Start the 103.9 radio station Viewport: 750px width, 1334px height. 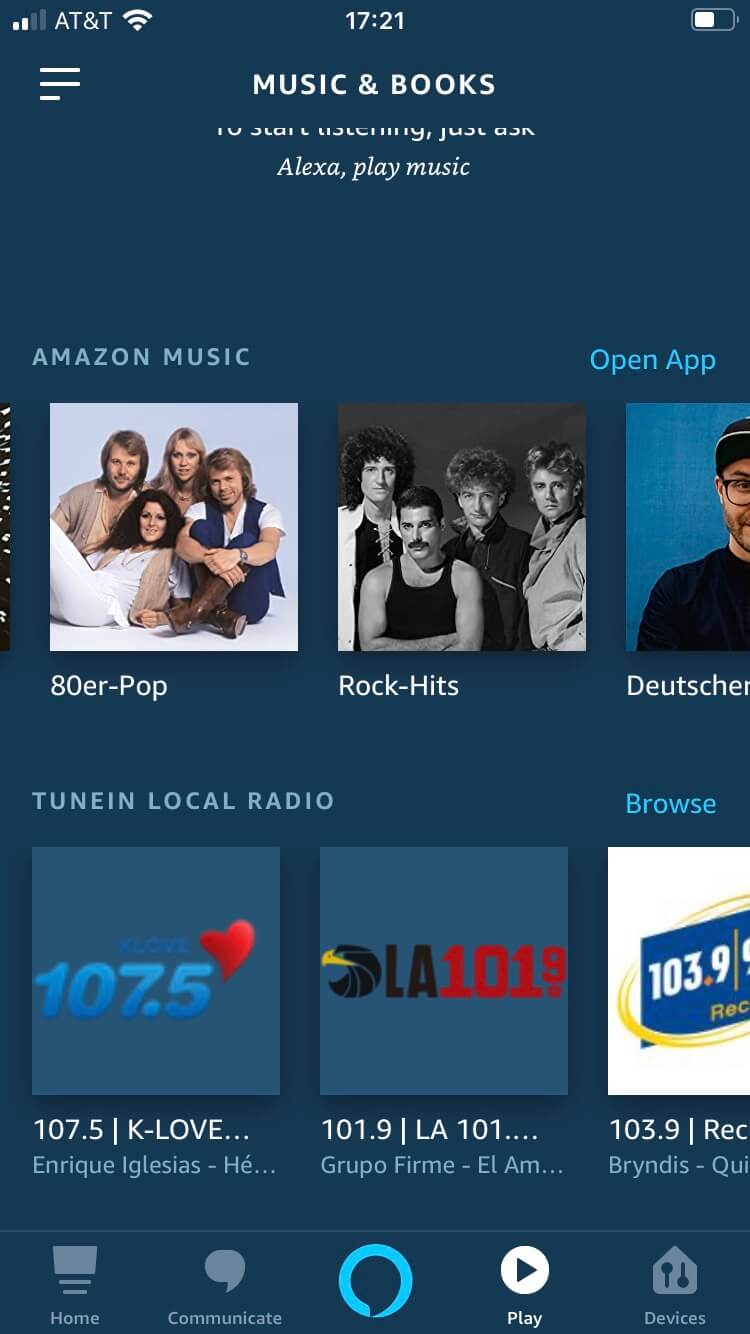point(680,971)
